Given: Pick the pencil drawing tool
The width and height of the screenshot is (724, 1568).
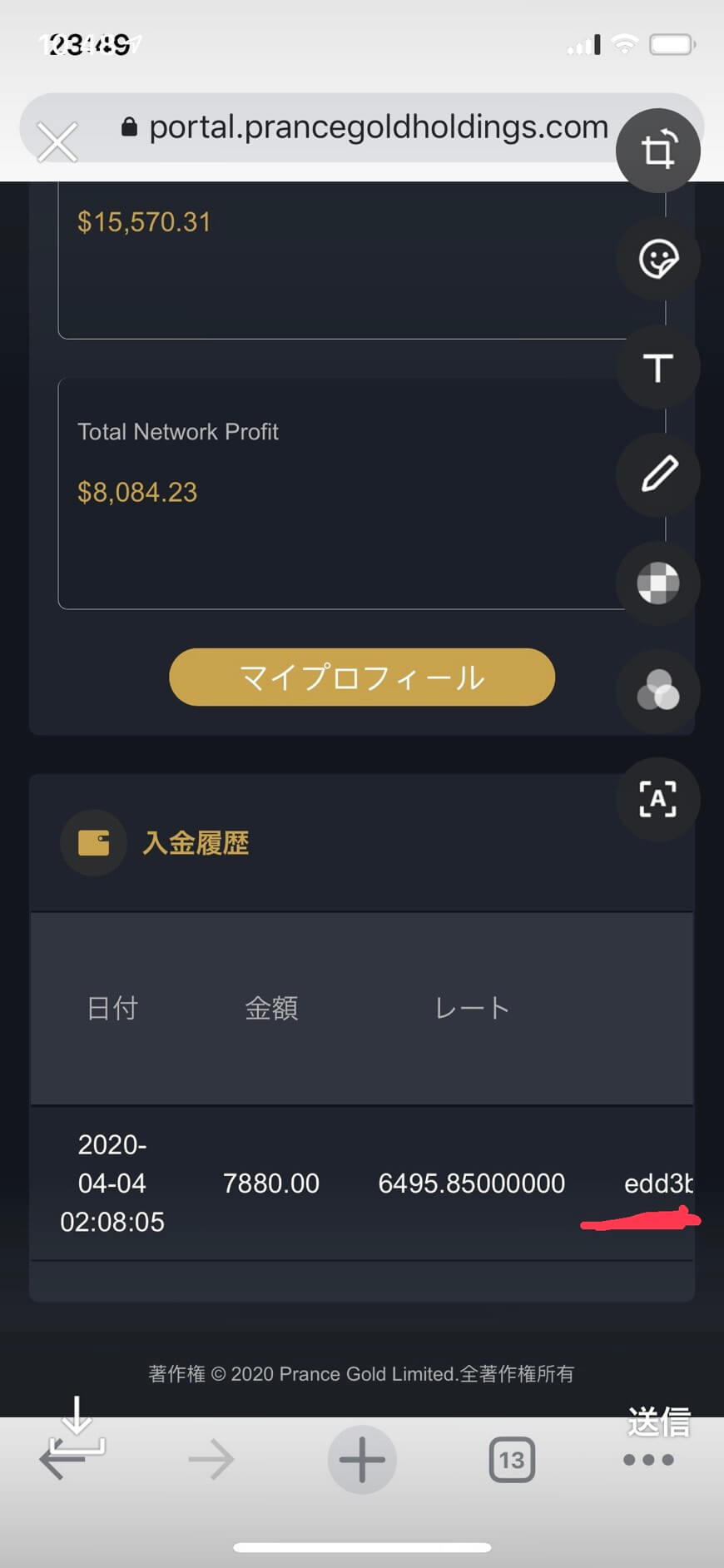Looking at the screenshot, I should click(x=658, y=475).
